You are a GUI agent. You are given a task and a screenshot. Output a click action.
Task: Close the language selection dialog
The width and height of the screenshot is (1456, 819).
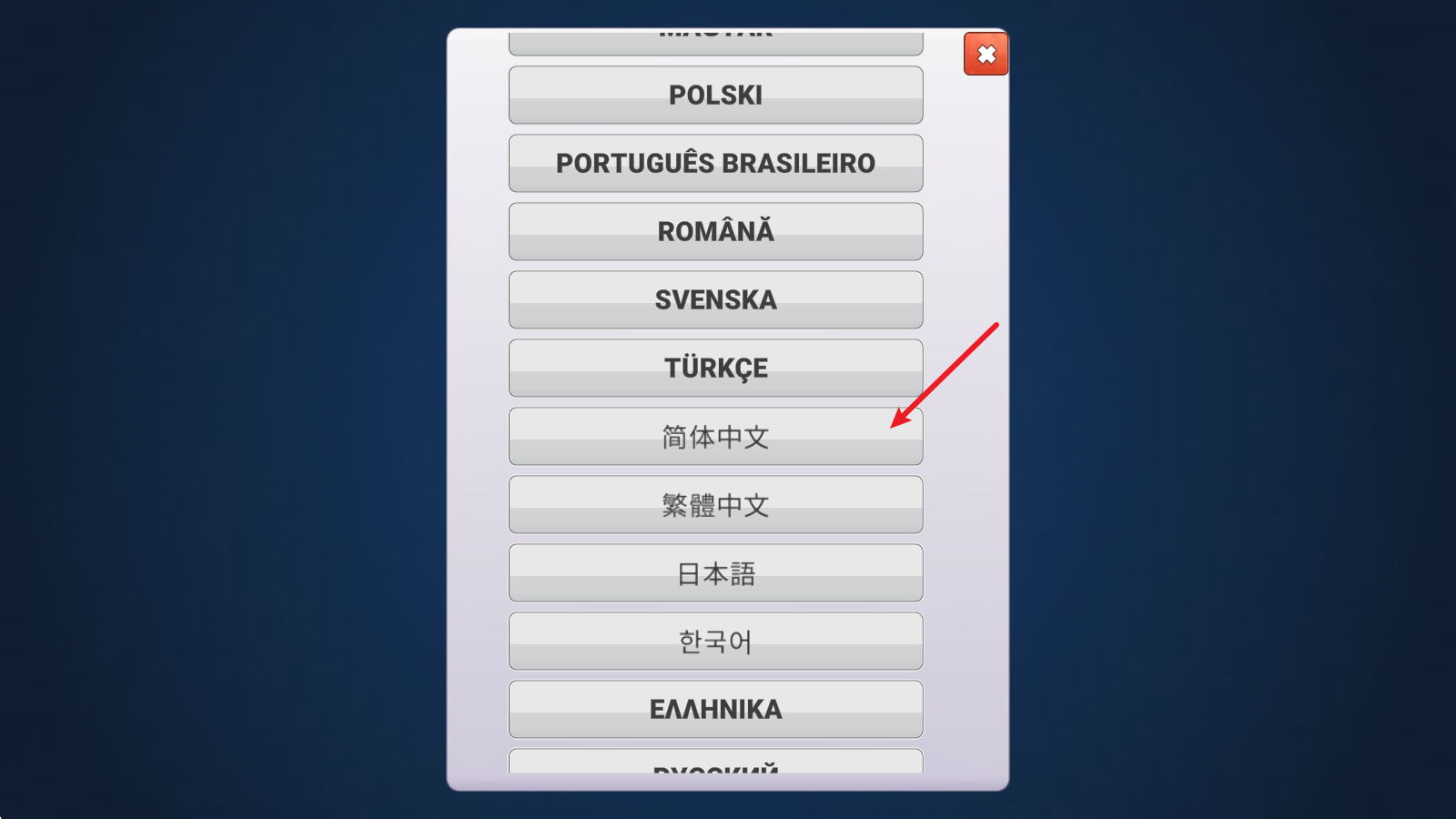point(986,55)
